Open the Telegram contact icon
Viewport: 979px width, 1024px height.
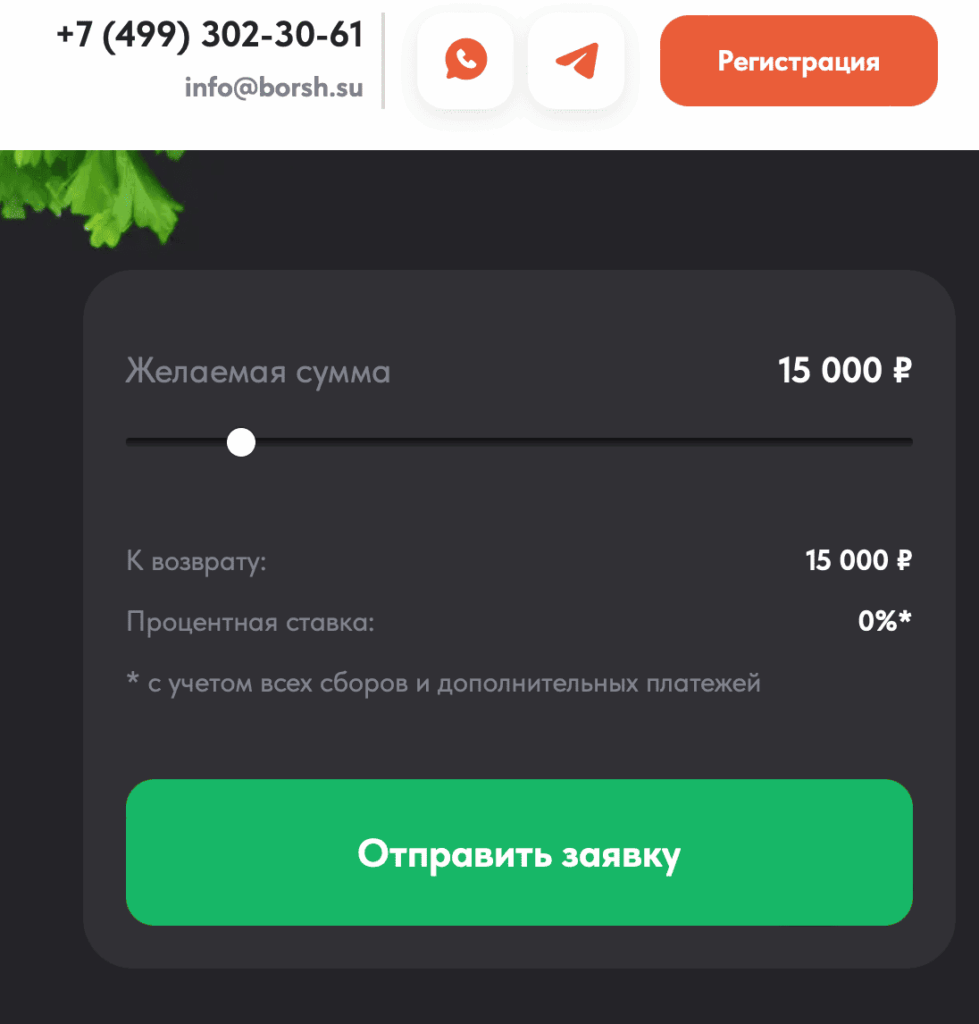576,61
